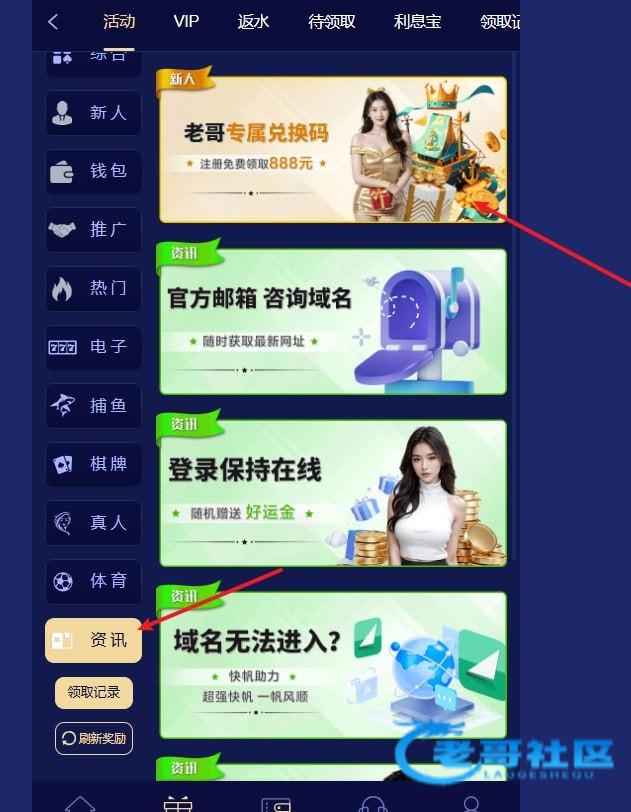The height and width of the screenshot is (812, 631).
Task: Select the 棋牌 sidebar category
Action: (x=93, y=464)
